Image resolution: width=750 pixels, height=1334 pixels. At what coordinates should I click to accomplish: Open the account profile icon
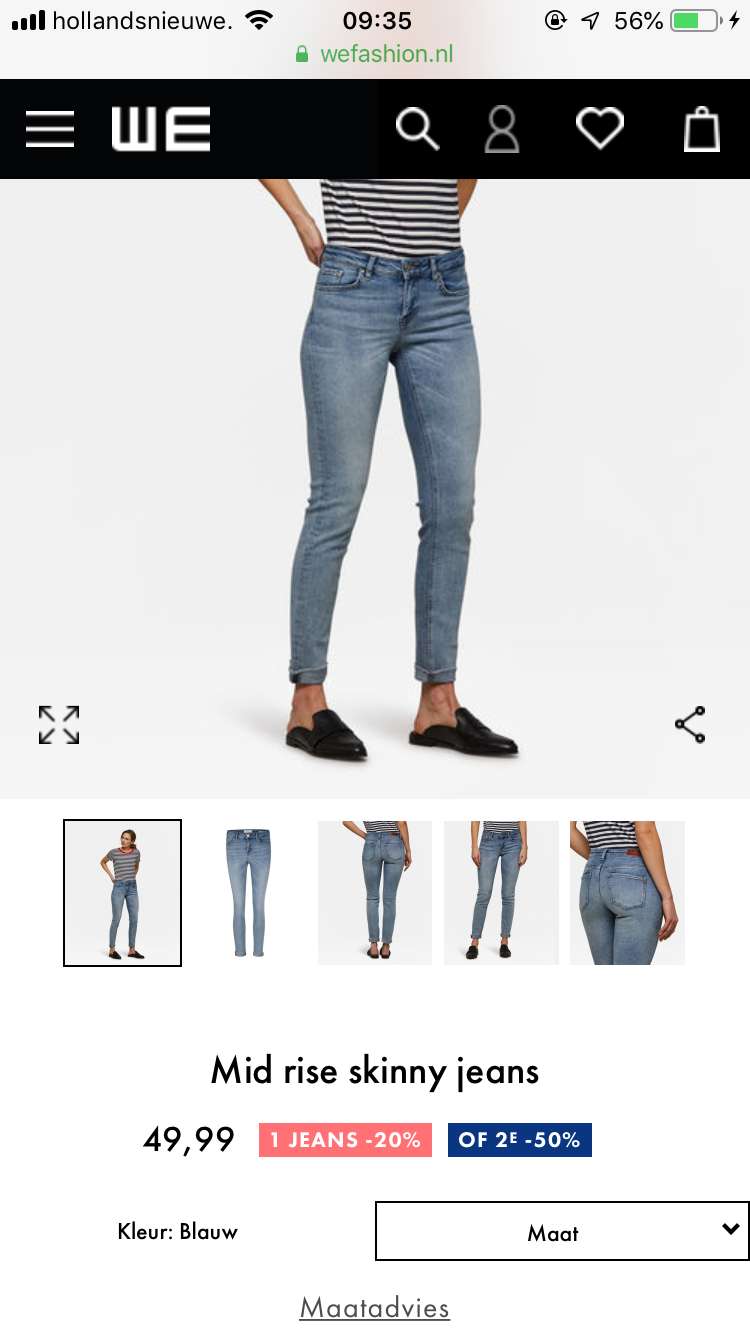[502, 129]
